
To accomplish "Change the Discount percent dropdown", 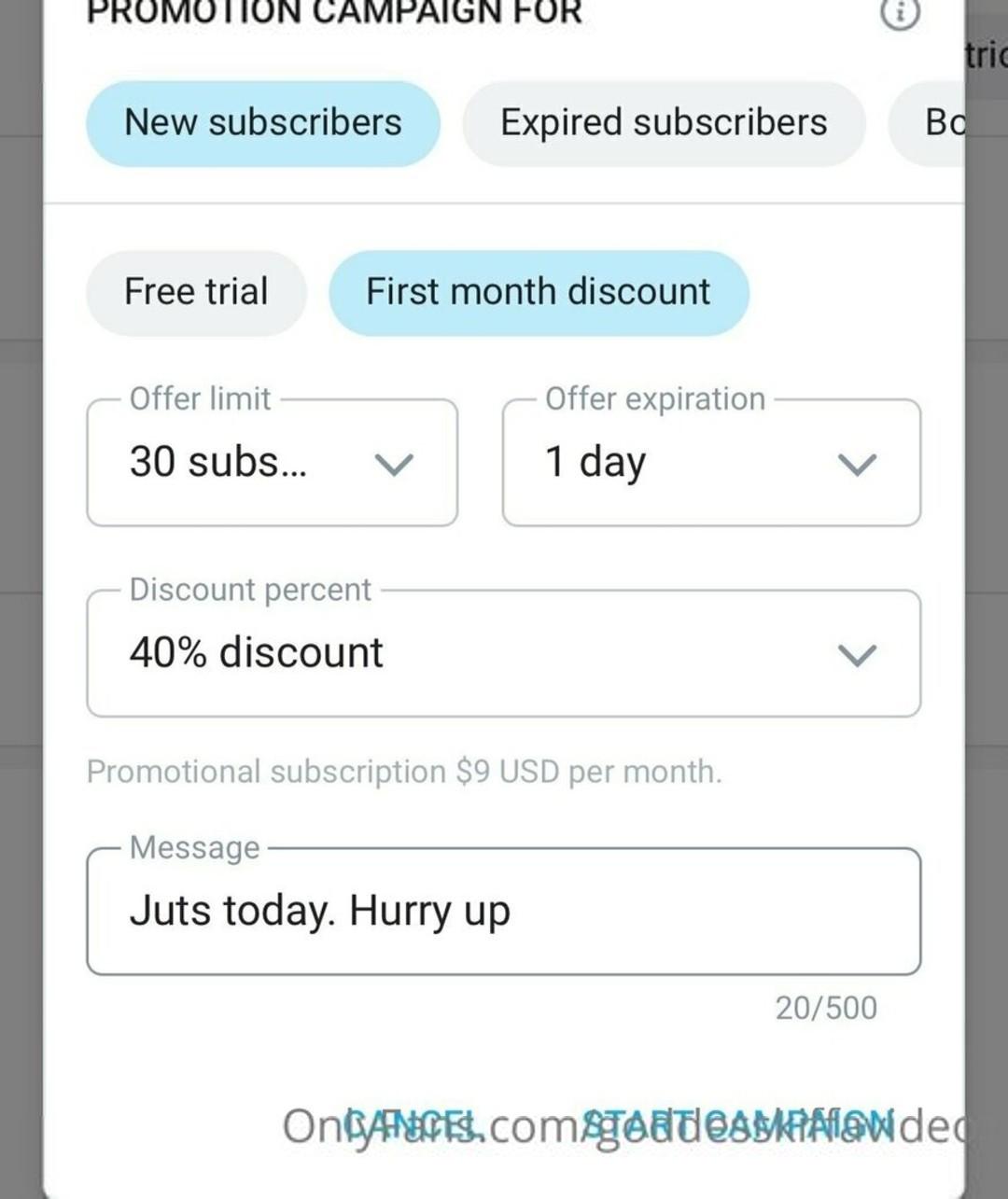I will (503, 653).
